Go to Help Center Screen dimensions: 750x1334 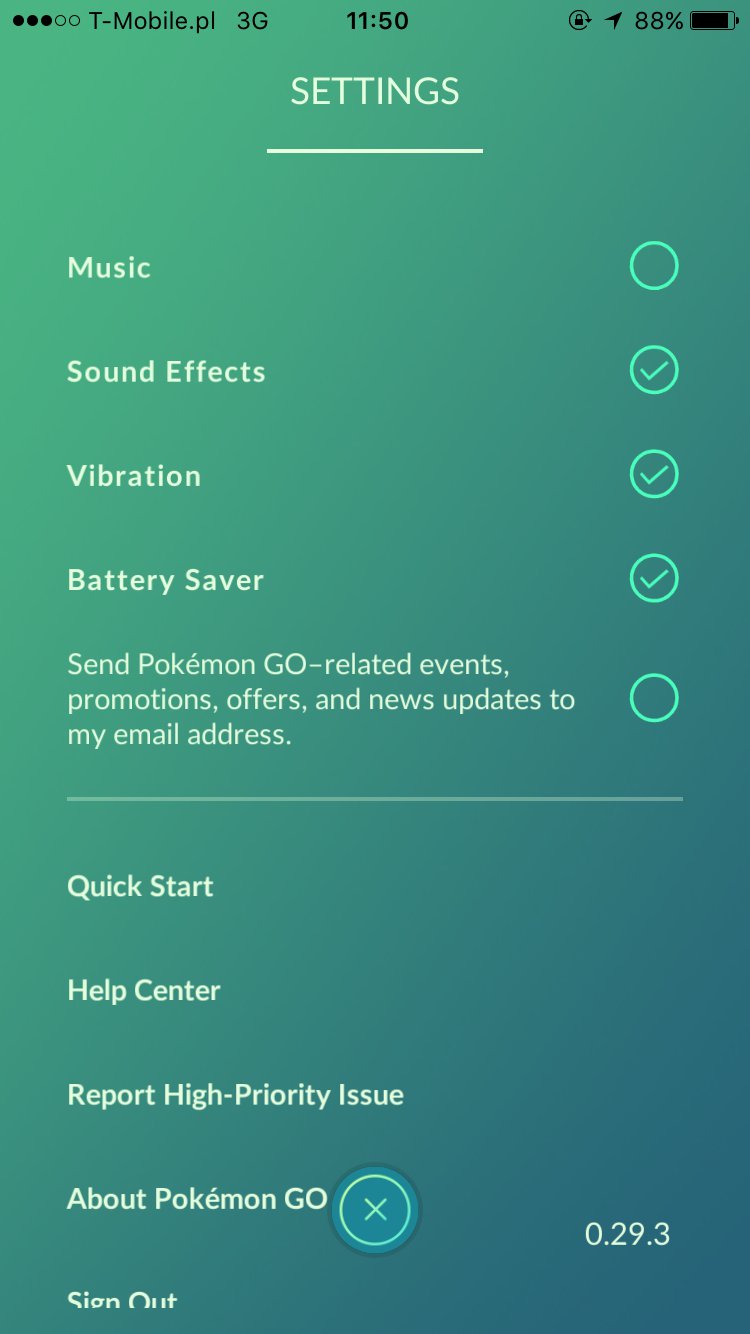tap(144, 991)
